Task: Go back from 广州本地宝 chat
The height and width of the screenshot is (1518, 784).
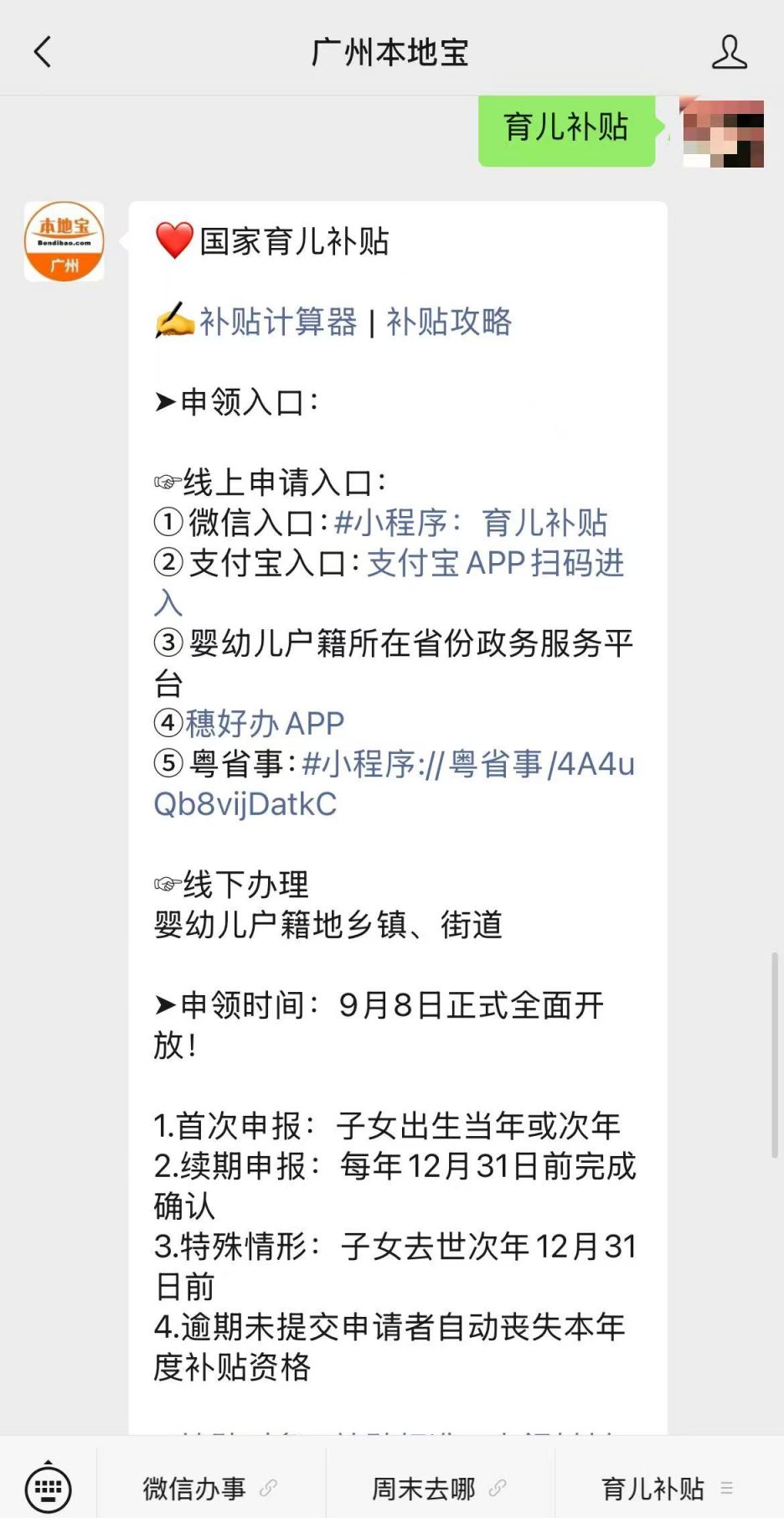Action: [x=42, y=52]
